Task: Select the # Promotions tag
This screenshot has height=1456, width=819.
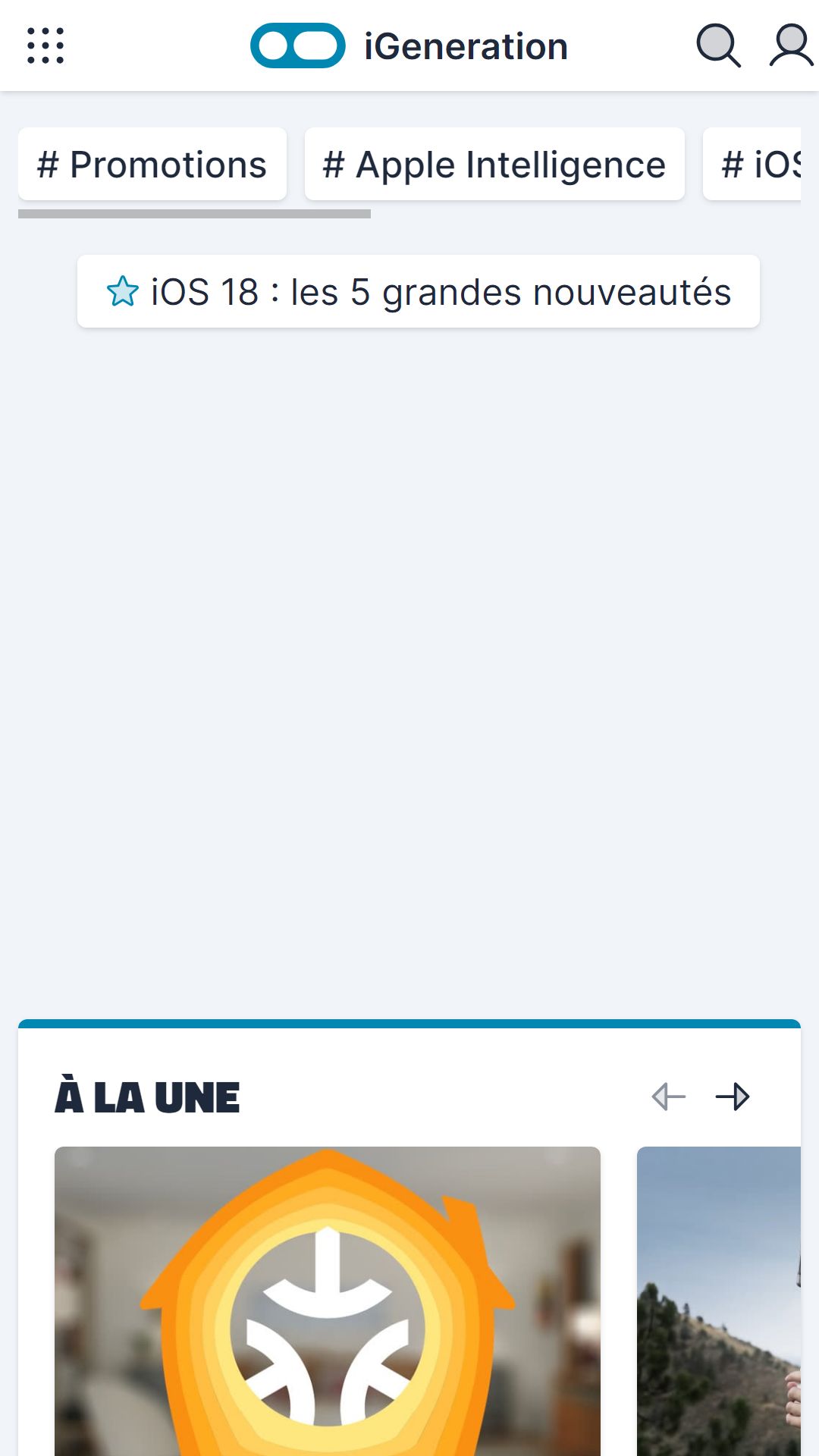Action: pos(152,164)
